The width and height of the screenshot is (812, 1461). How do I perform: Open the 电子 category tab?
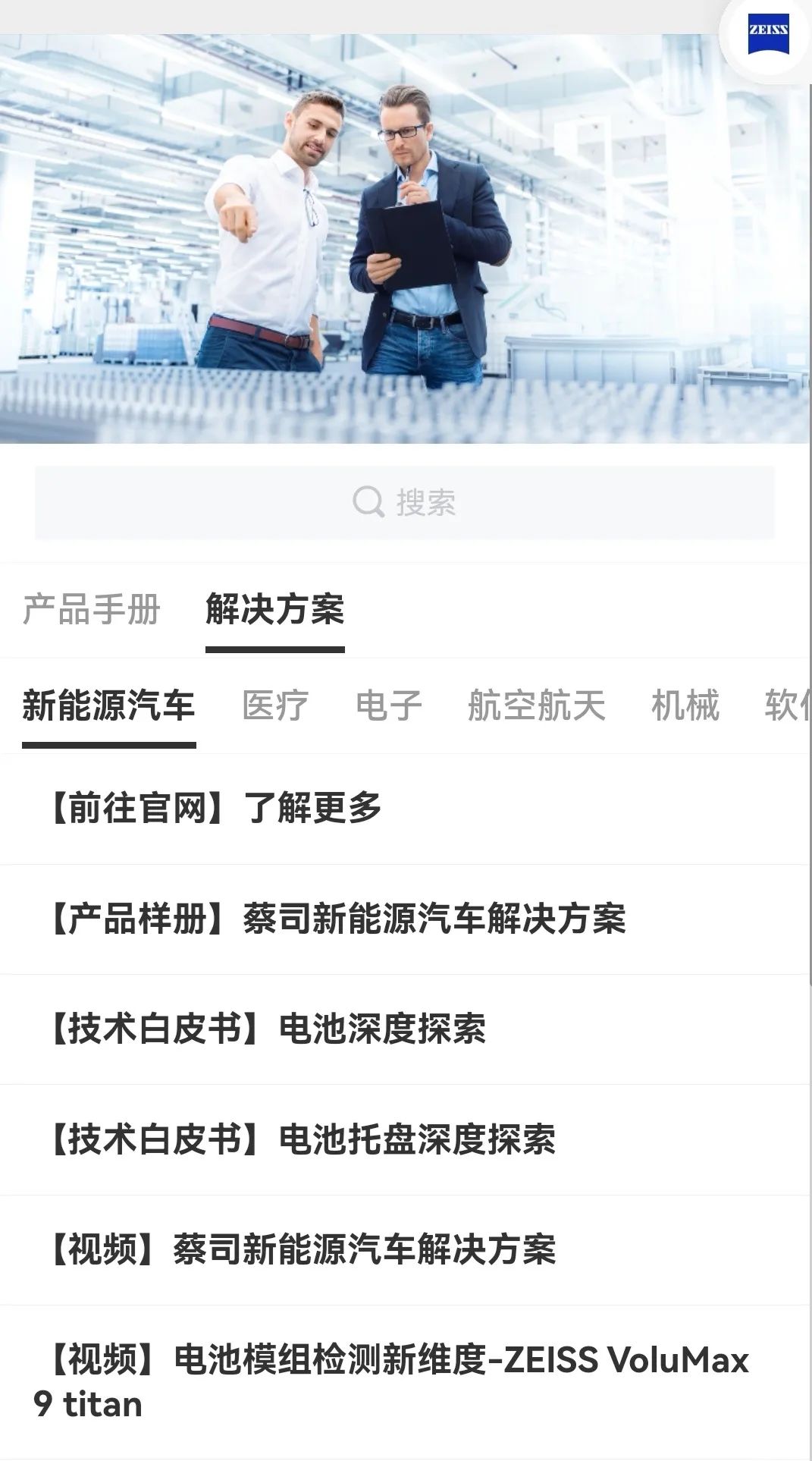tap(389, 705)
